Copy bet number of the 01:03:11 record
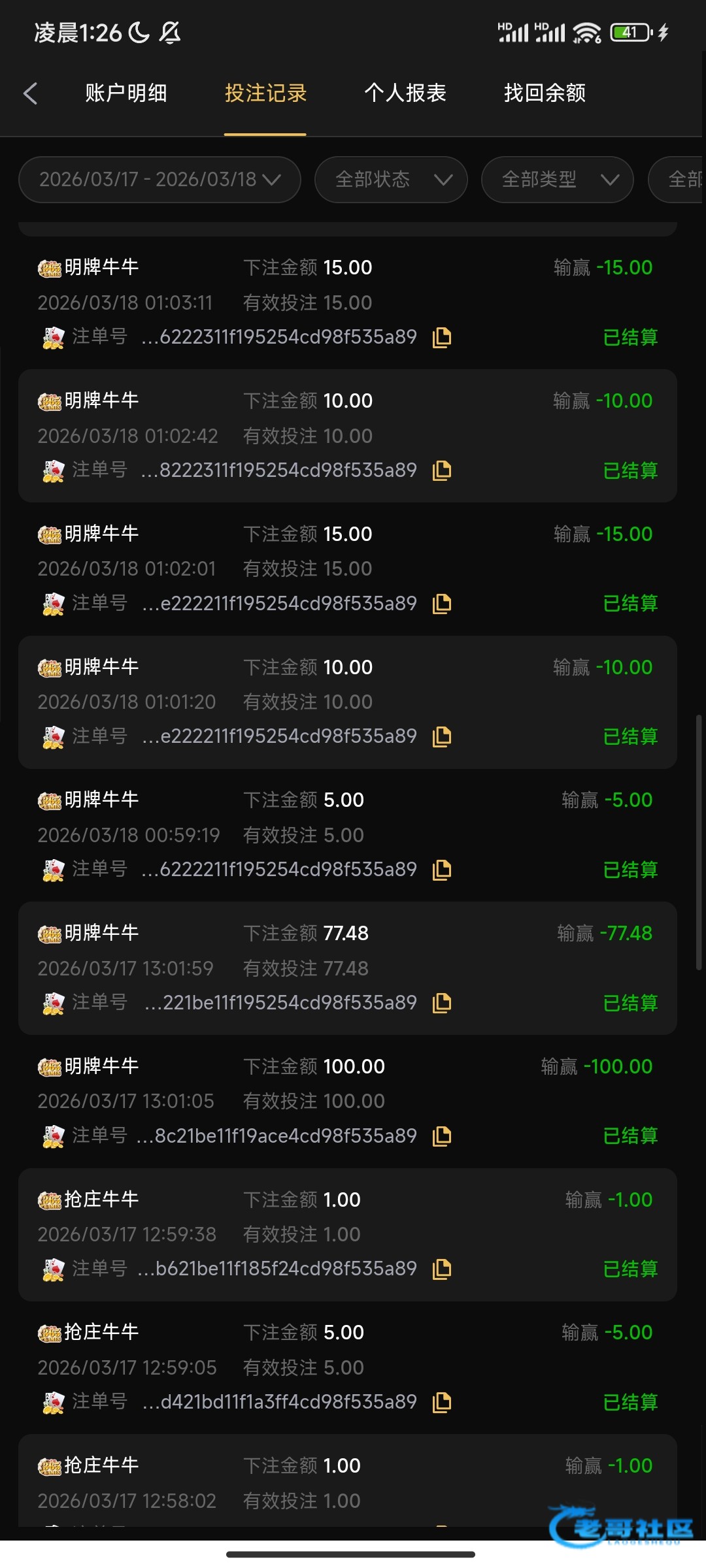The width and height of the screenshot is (706, 1568). (442, 338)
